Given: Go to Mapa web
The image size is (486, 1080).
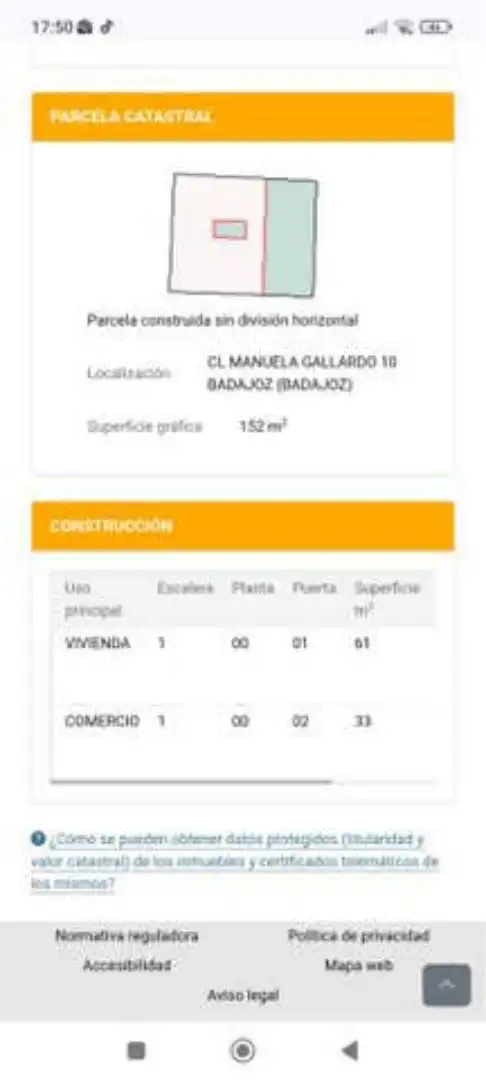Looking at the screenshot, I should click(x=359, y=965).
